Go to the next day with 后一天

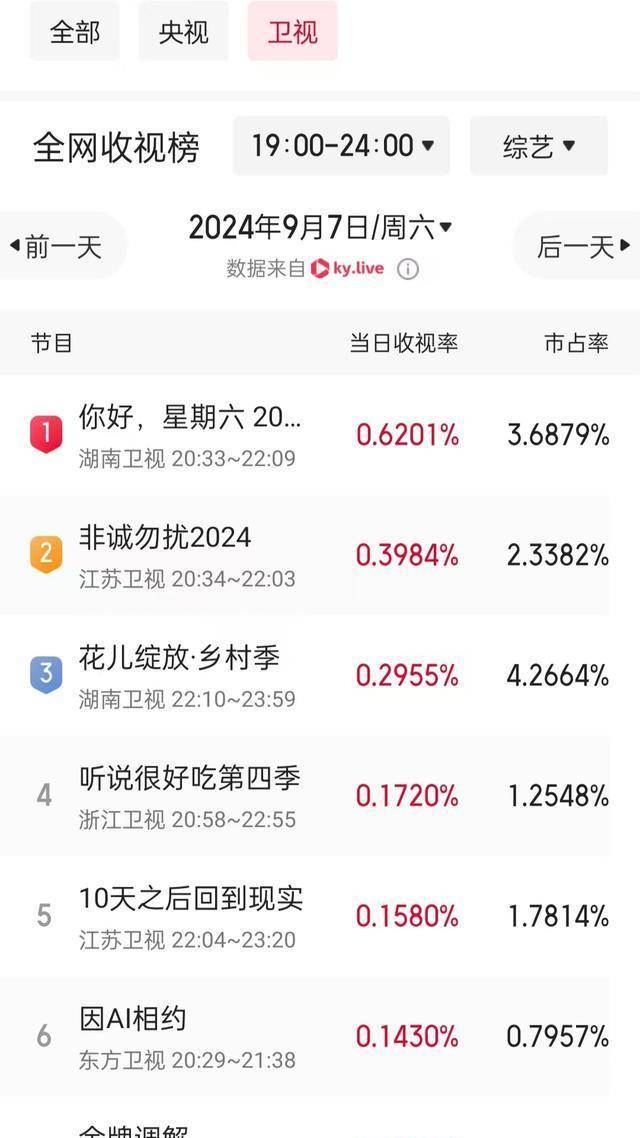pos(578,247)
